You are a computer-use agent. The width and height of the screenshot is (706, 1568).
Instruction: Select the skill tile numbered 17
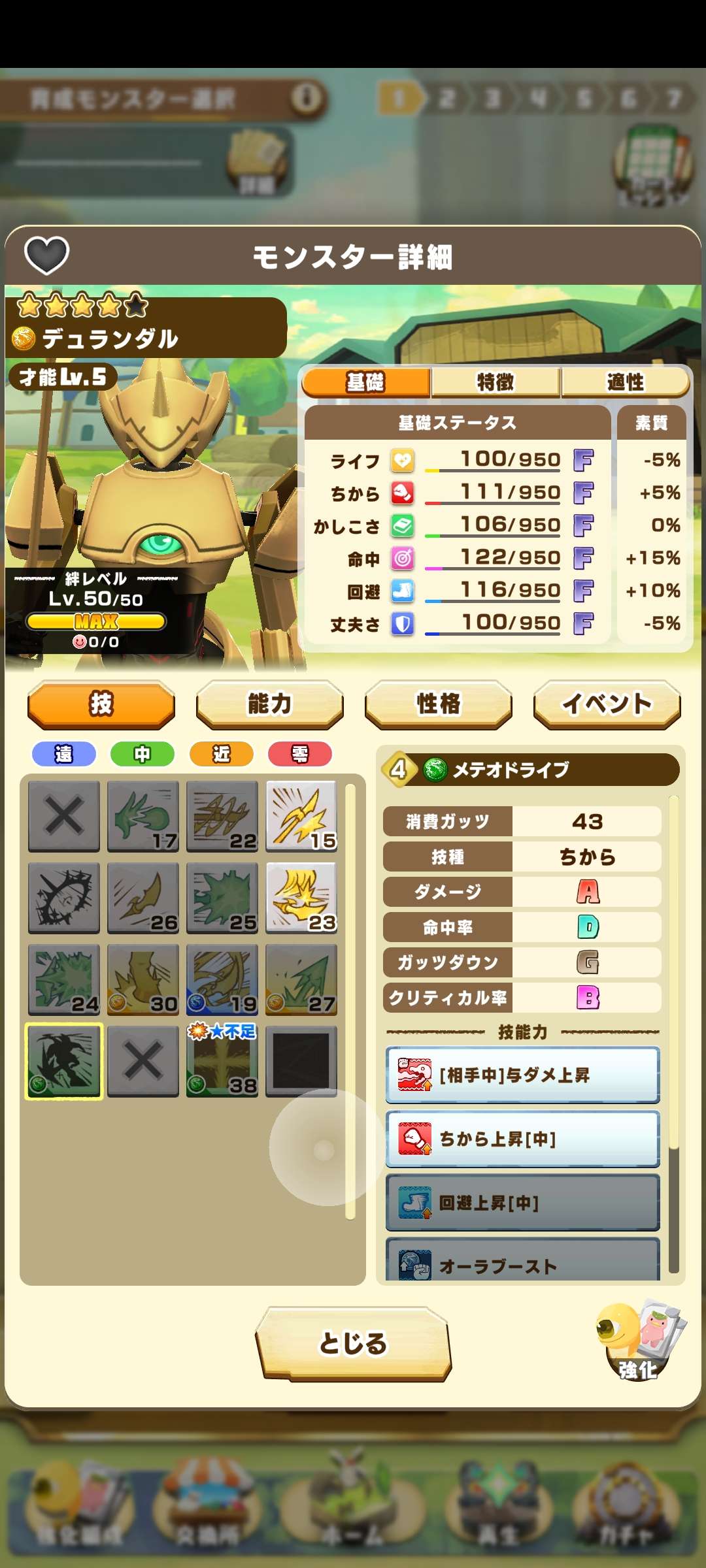[x=143, y=817]
